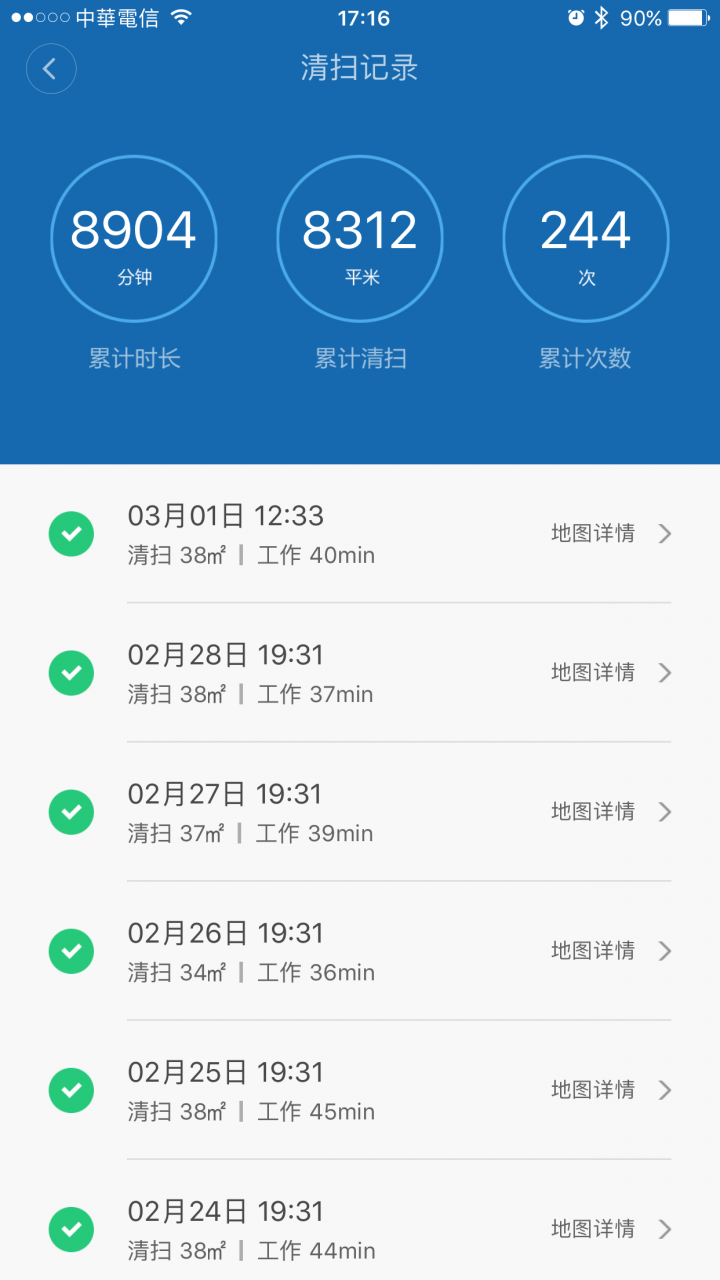This screenshot has height=1280, width=720.
Task: Open map details for 03月01日 12:33 record
Action: pos(611,533)
